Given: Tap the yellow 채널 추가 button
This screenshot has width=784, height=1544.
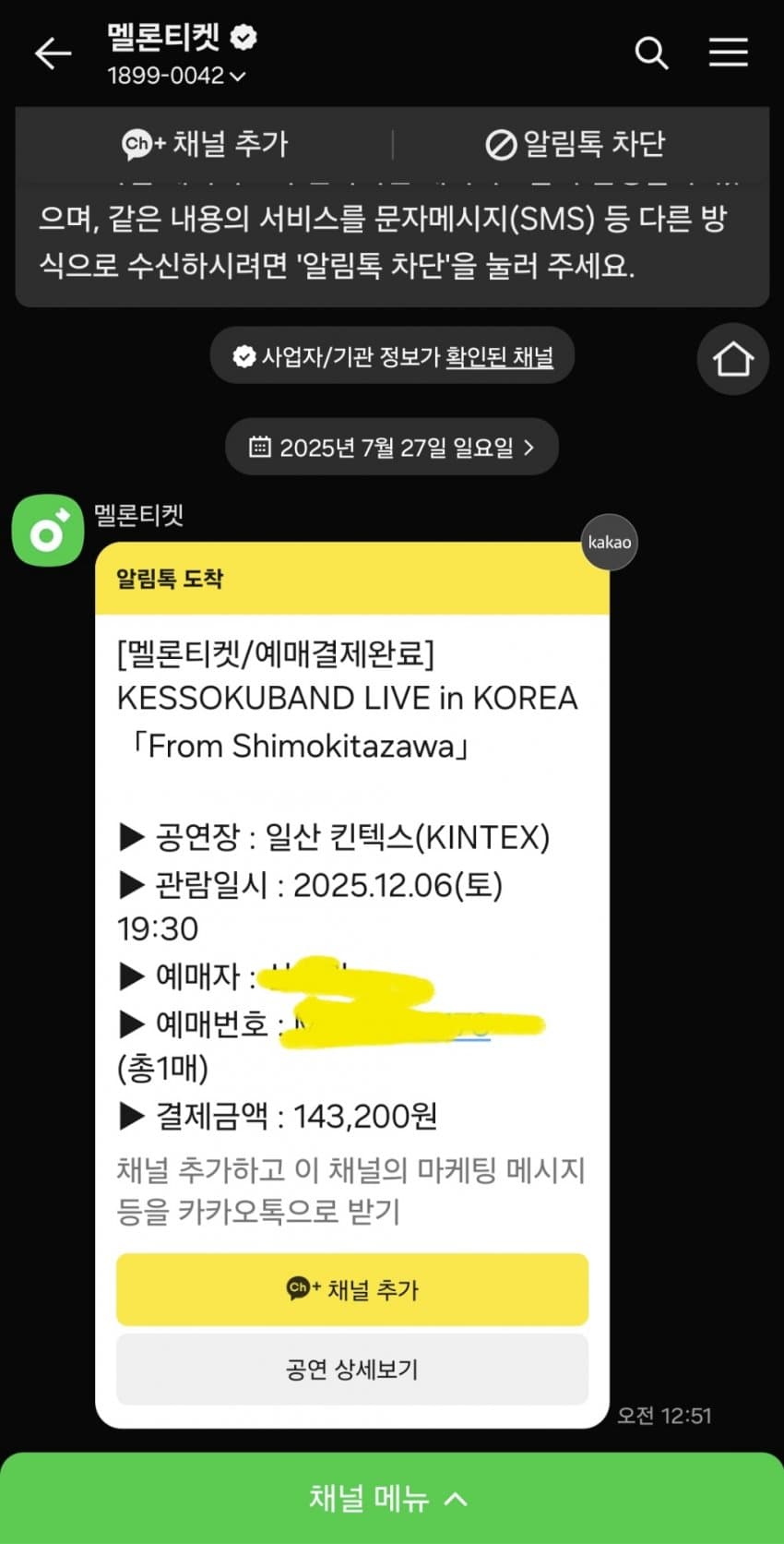Looking at the screenshot, I should pyautogui.click(x=351, y=1288).
